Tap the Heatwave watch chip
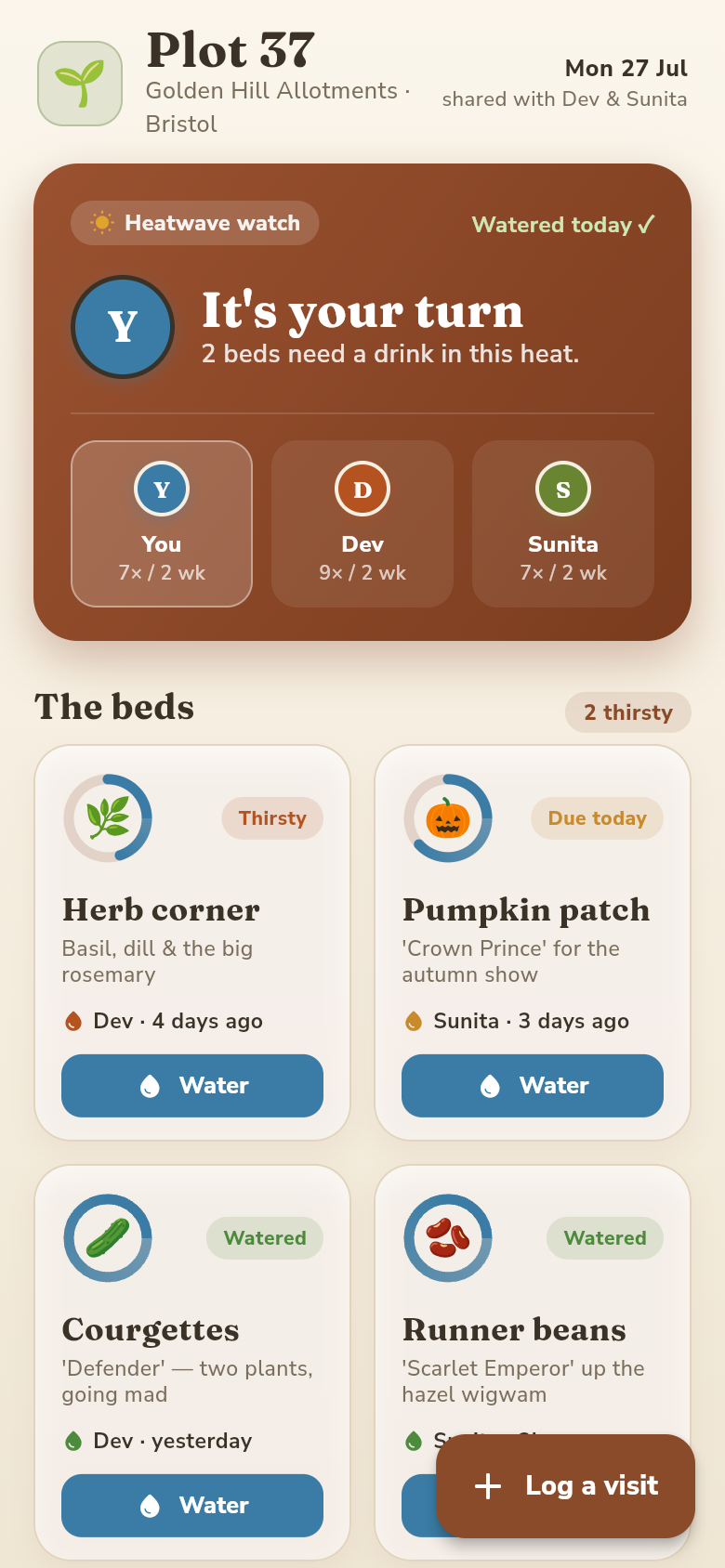This screenshot has height=1568, width=725. click(195, 224)
